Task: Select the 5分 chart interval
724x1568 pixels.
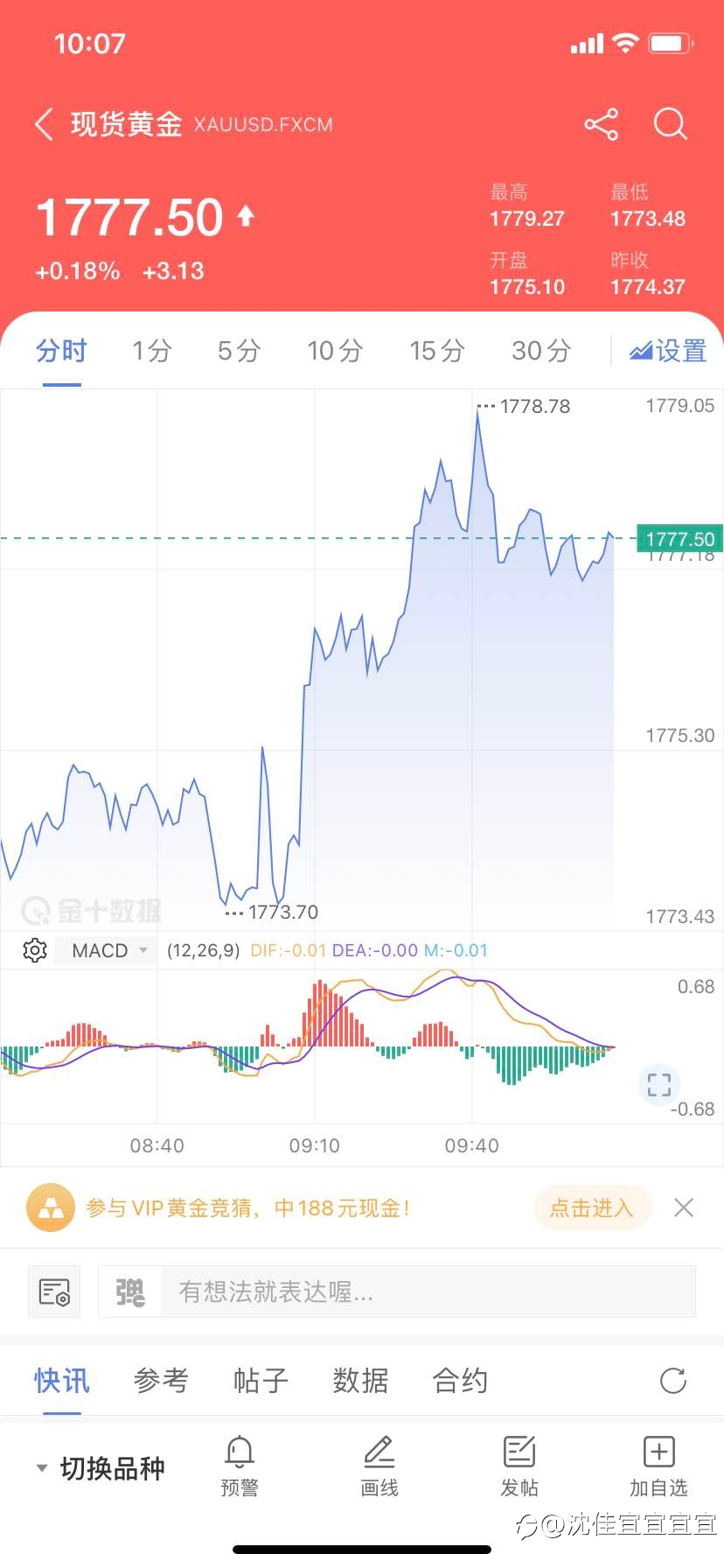Action: (239, 351)
